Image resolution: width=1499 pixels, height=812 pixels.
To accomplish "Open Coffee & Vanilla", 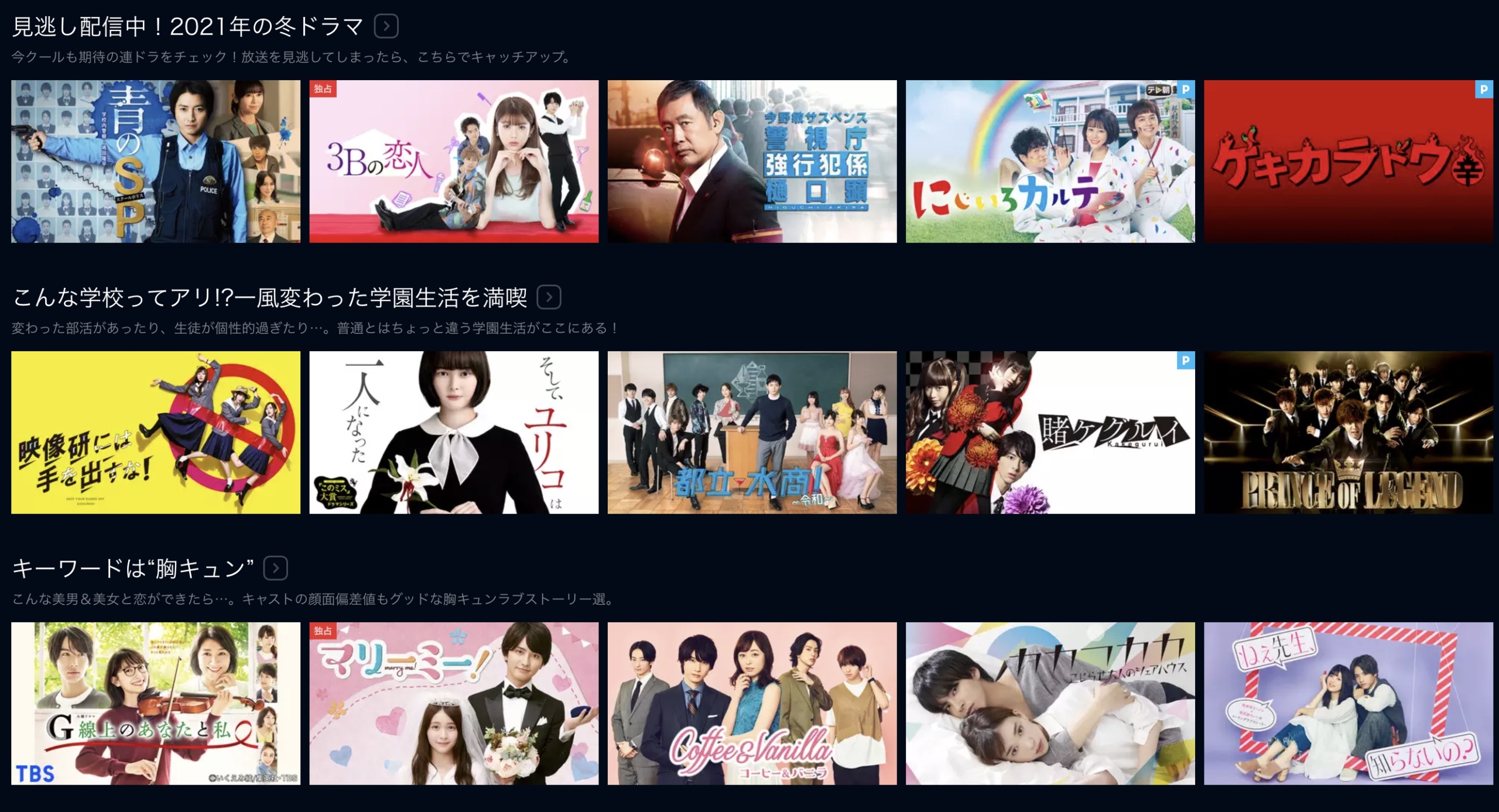I will click(752, 704).
